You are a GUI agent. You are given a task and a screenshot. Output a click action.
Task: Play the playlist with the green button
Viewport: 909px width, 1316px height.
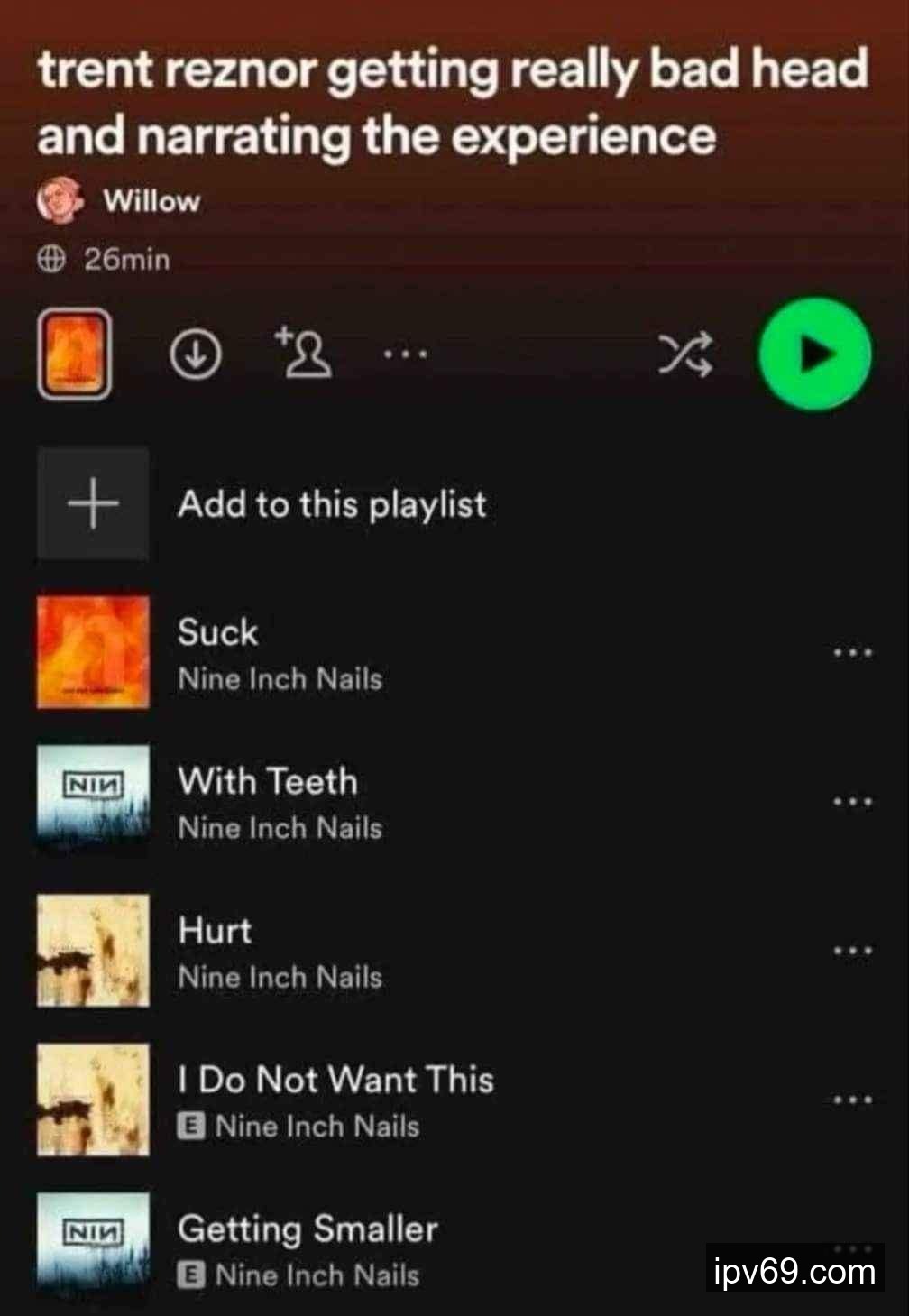[814, 354]
